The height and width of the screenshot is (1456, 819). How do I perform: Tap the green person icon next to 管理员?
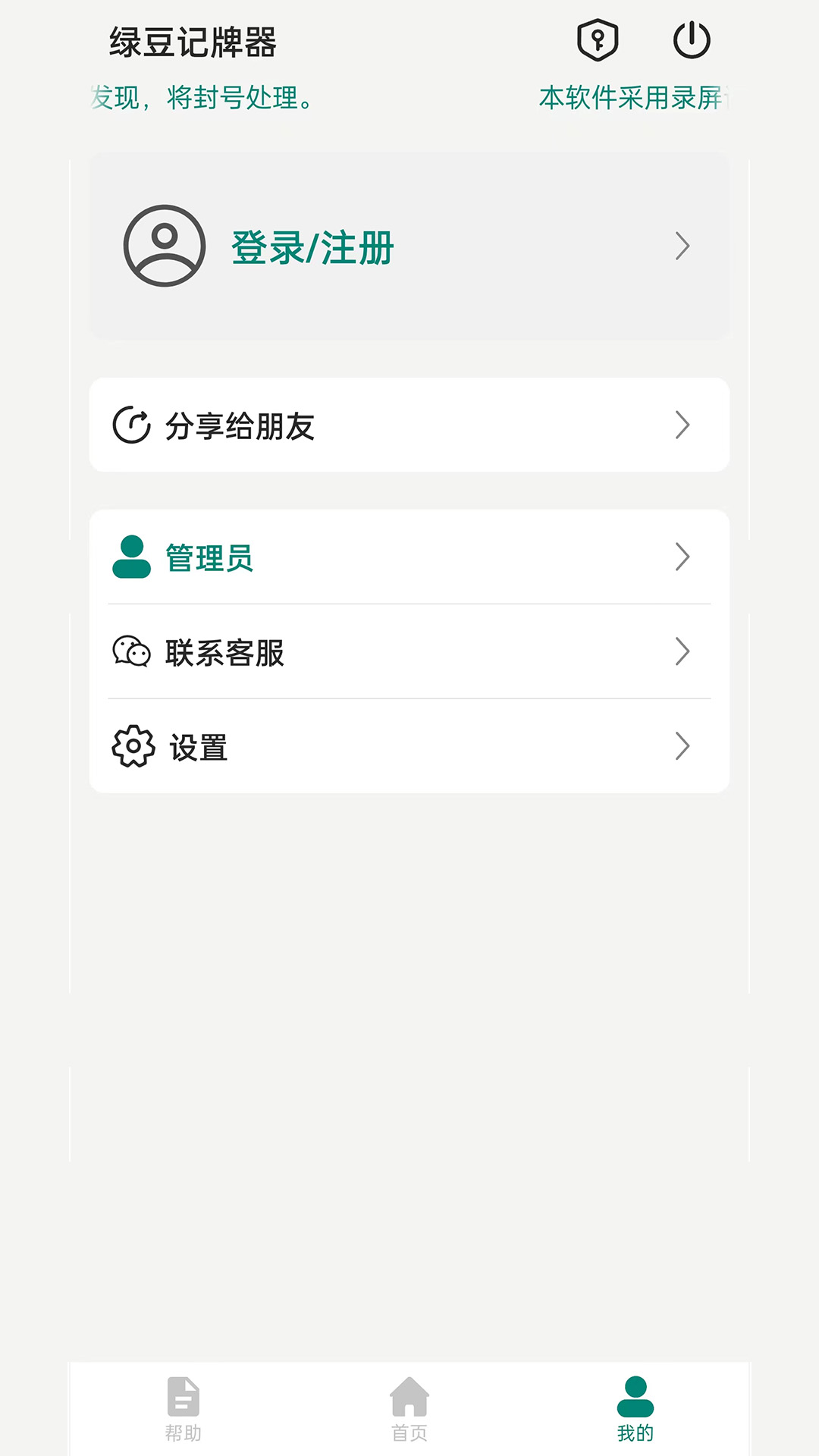pyautogui.click(x=130, y=557)
